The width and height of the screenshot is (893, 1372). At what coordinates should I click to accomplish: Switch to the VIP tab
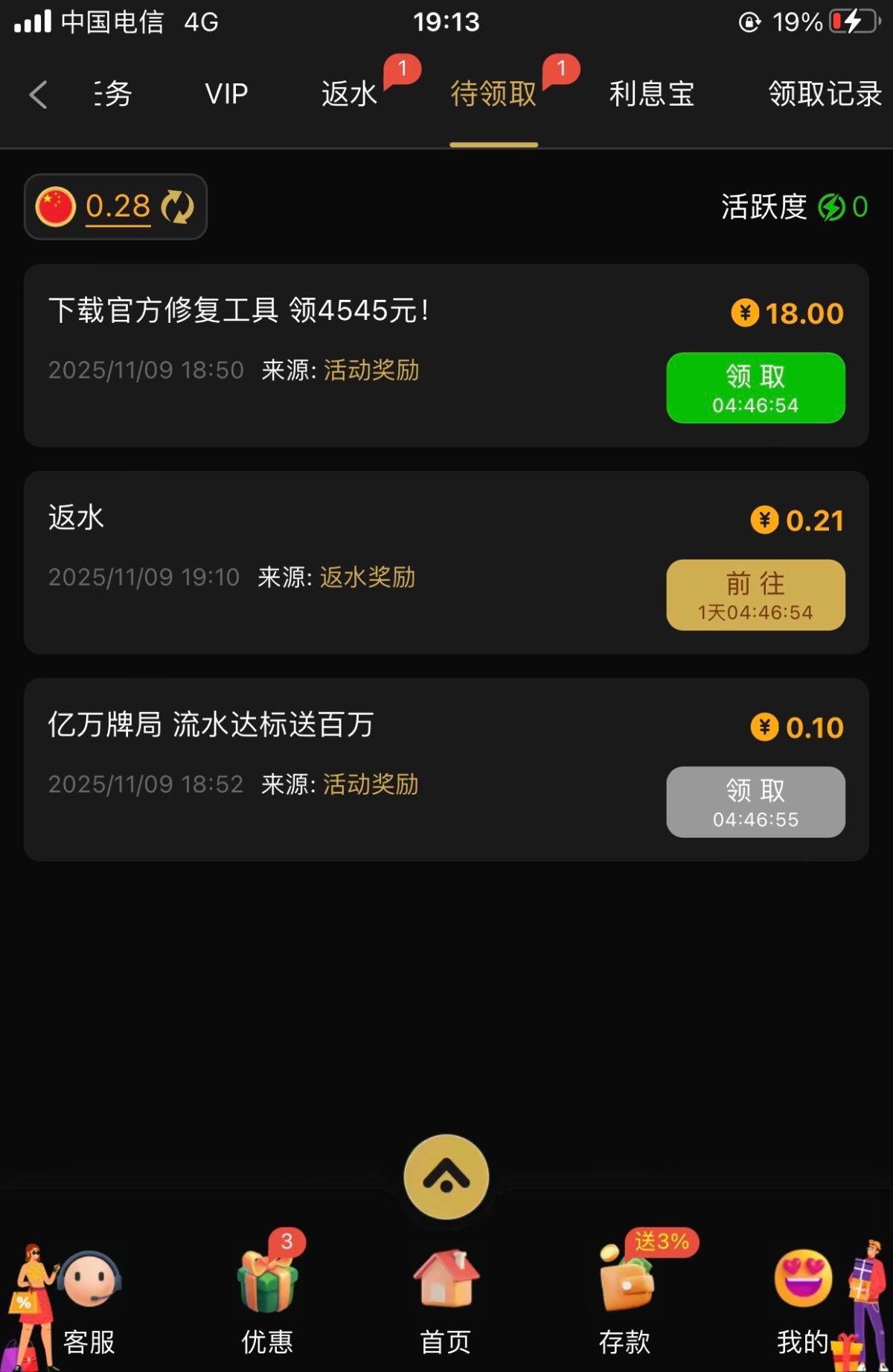pyautogui.click(x=226, y=94)
